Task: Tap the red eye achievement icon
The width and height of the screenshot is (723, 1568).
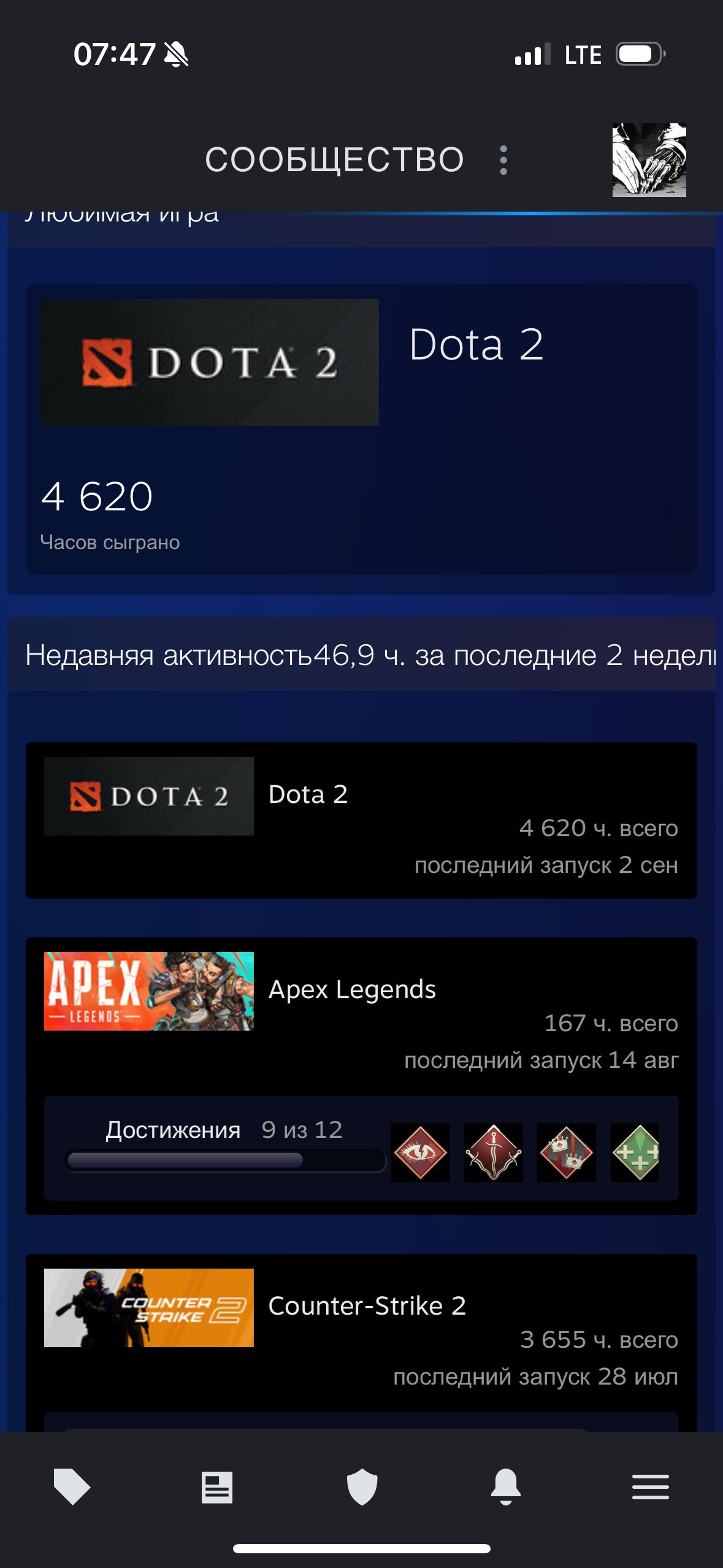Action: coord(421,1153)
